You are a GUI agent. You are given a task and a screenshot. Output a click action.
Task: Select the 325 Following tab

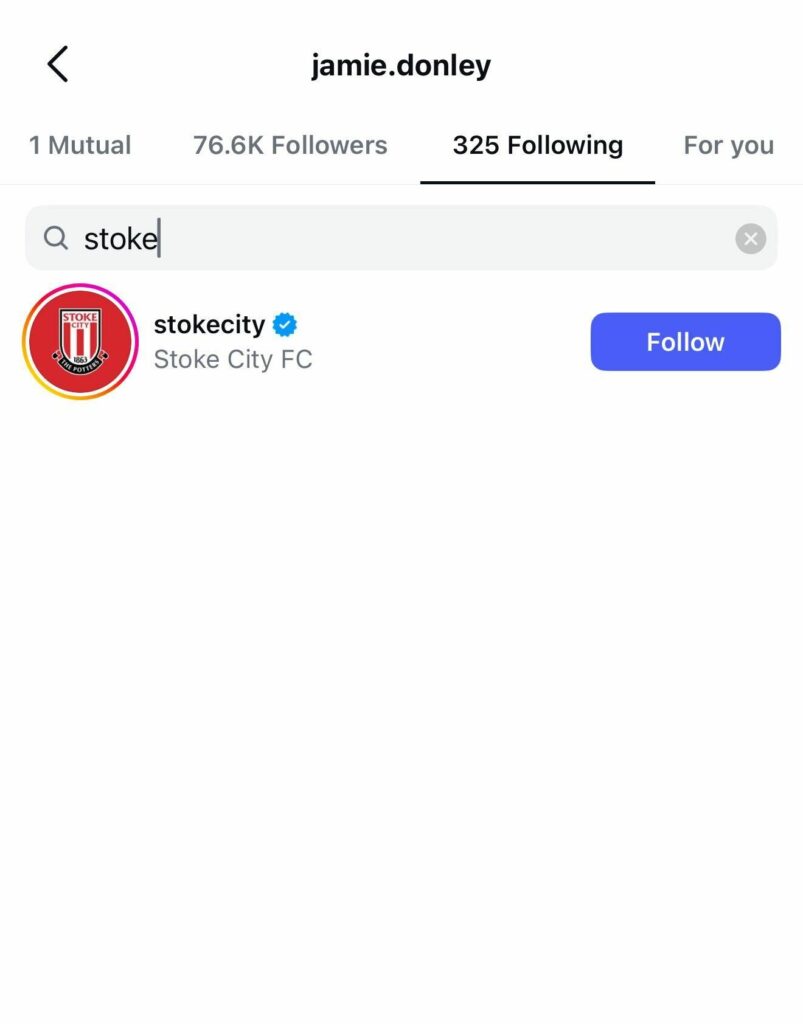click(x=537, y=145)
